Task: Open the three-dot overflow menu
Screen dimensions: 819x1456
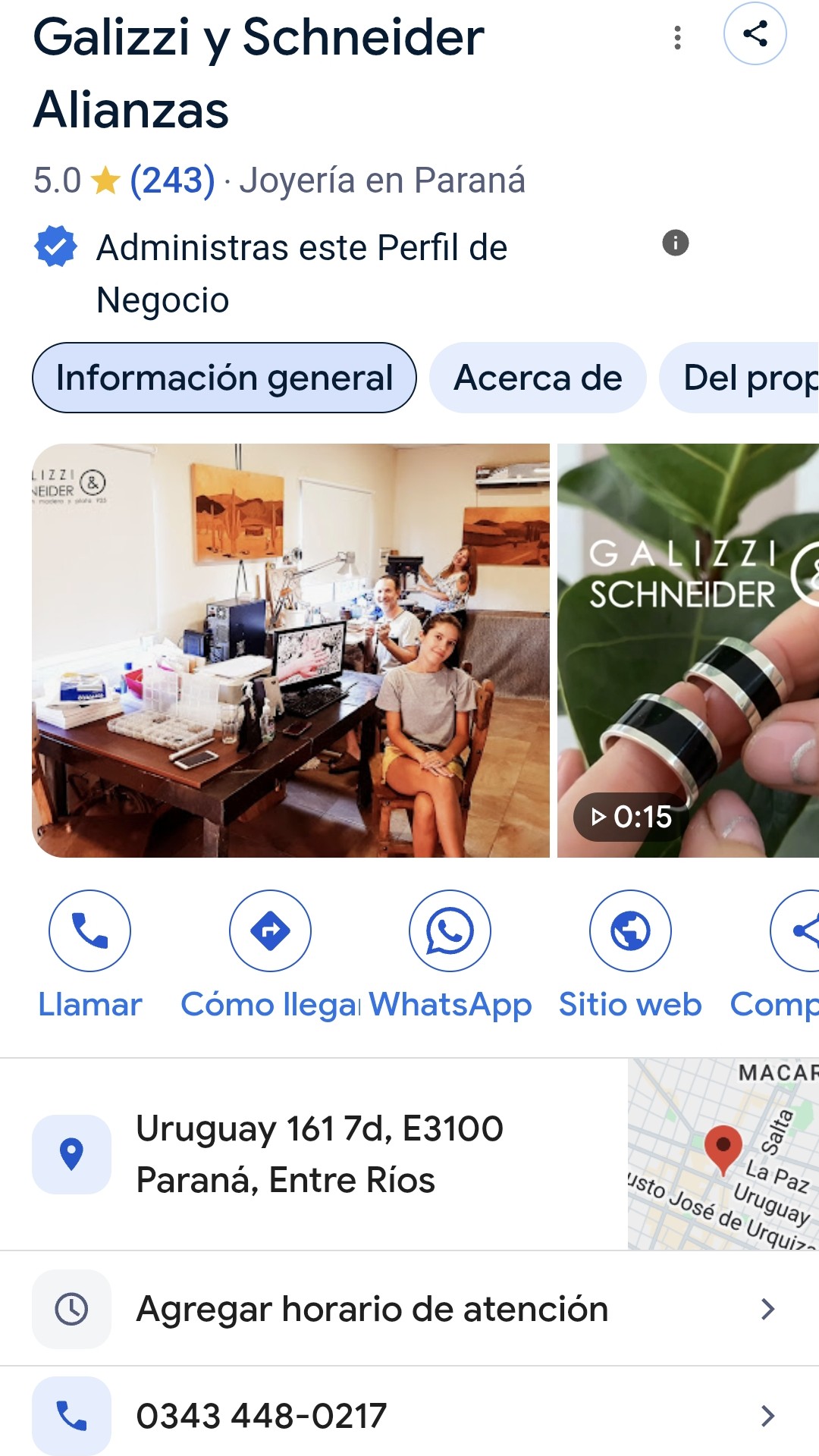Action: click(677, 37)
